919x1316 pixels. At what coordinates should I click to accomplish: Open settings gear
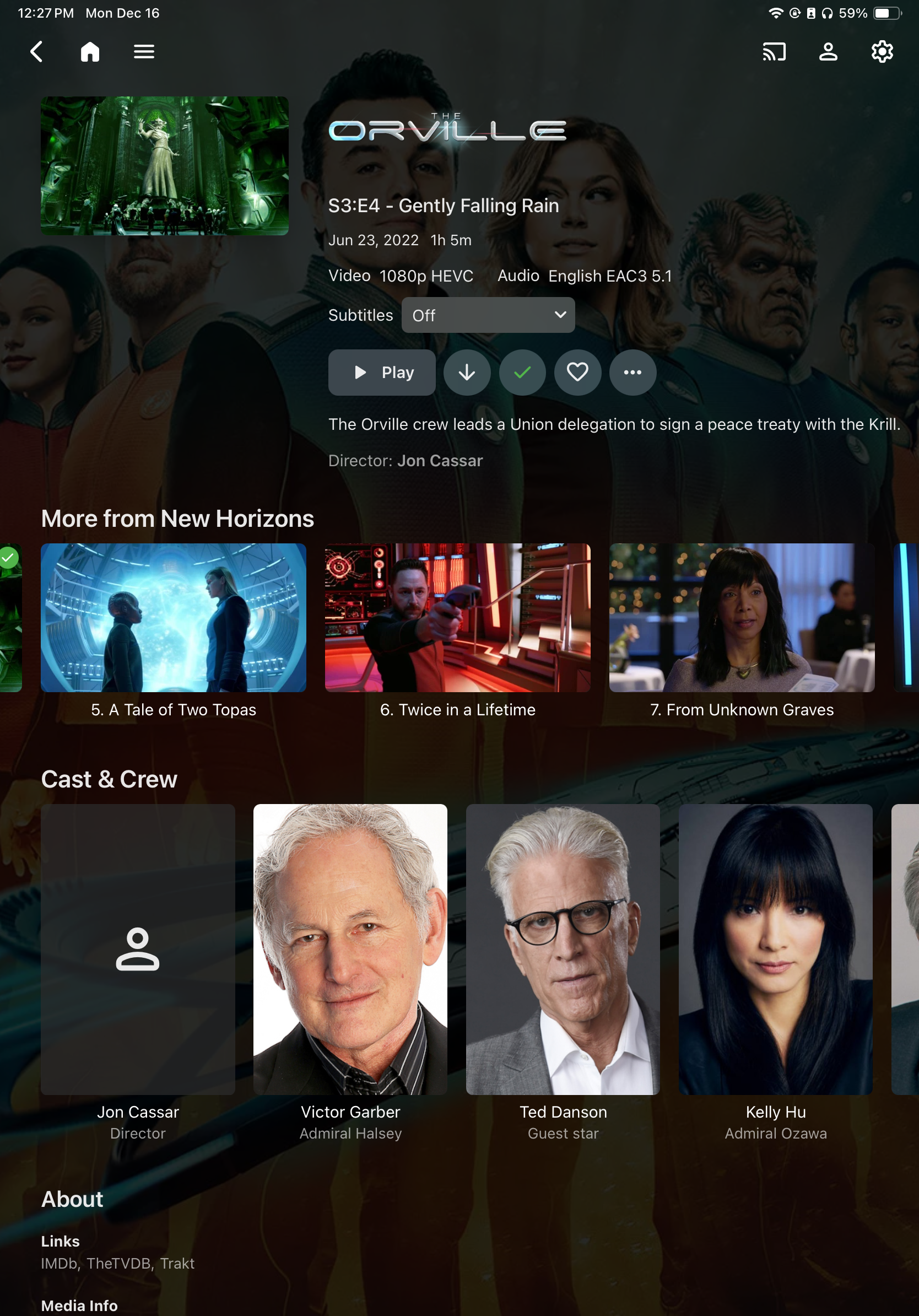coord(882,52)
